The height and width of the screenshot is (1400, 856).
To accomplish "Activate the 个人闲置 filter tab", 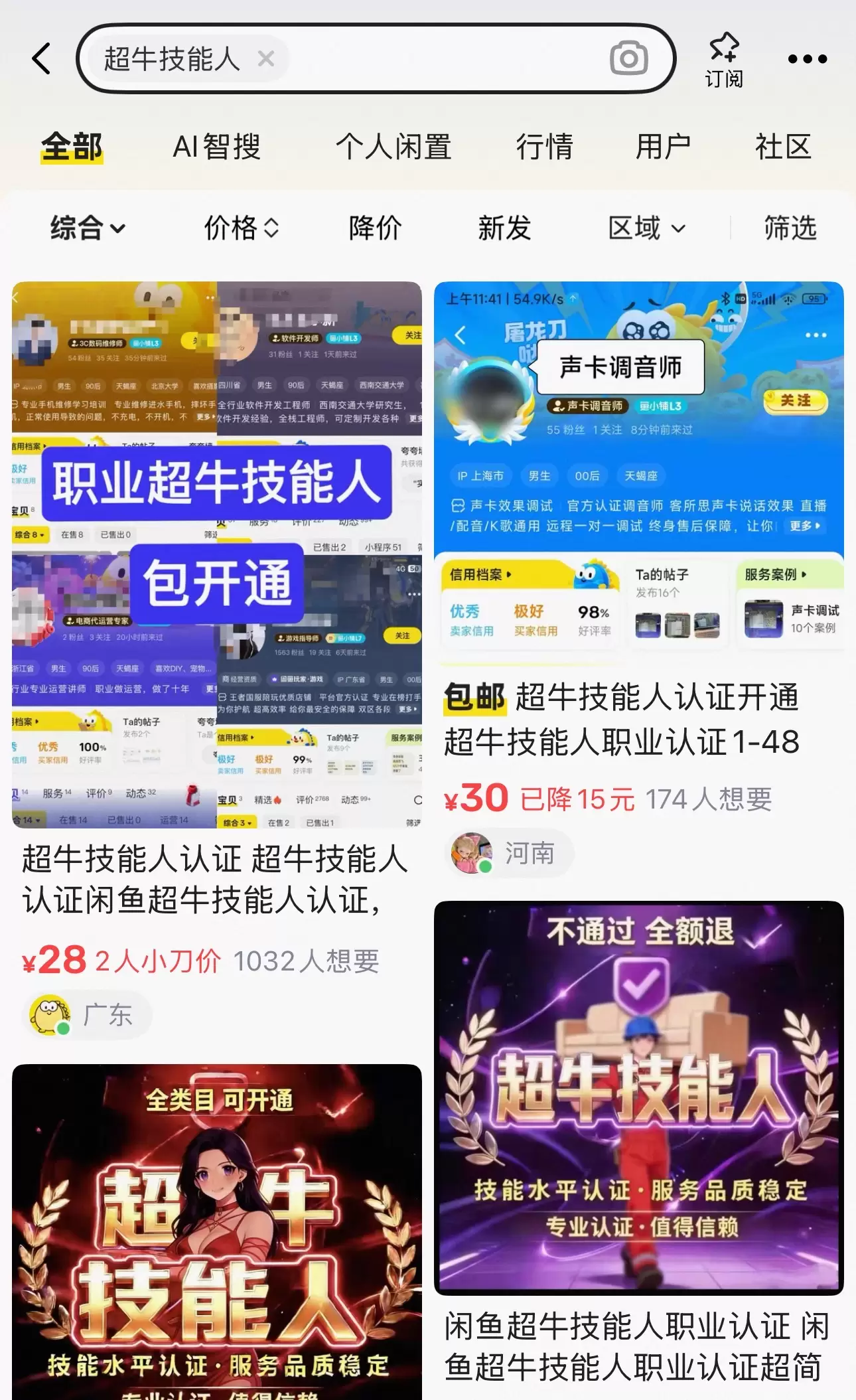I will point(395,146).
